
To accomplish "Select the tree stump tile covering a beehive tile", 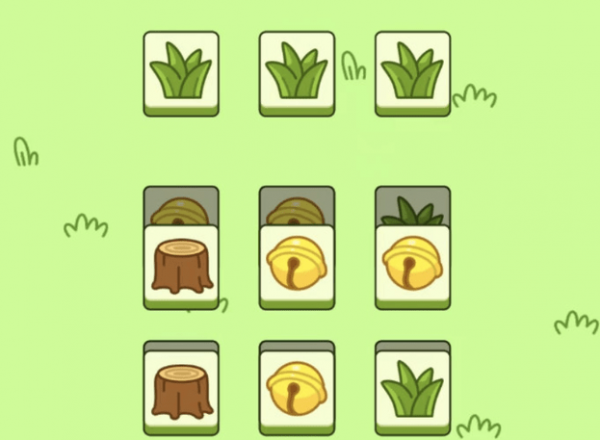I will [x=181, y=266].
